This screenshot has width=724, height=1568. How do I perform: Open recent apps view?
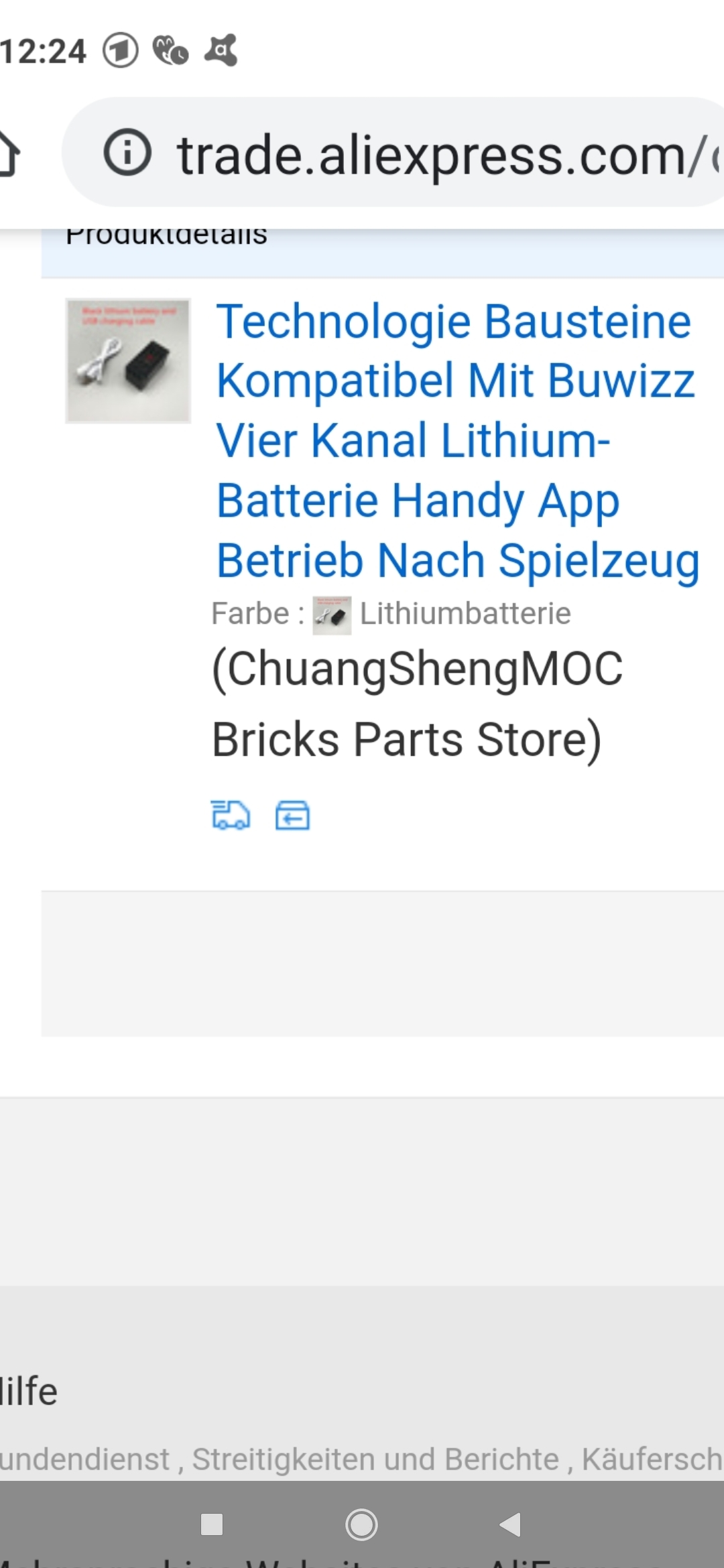(212, 1524)
